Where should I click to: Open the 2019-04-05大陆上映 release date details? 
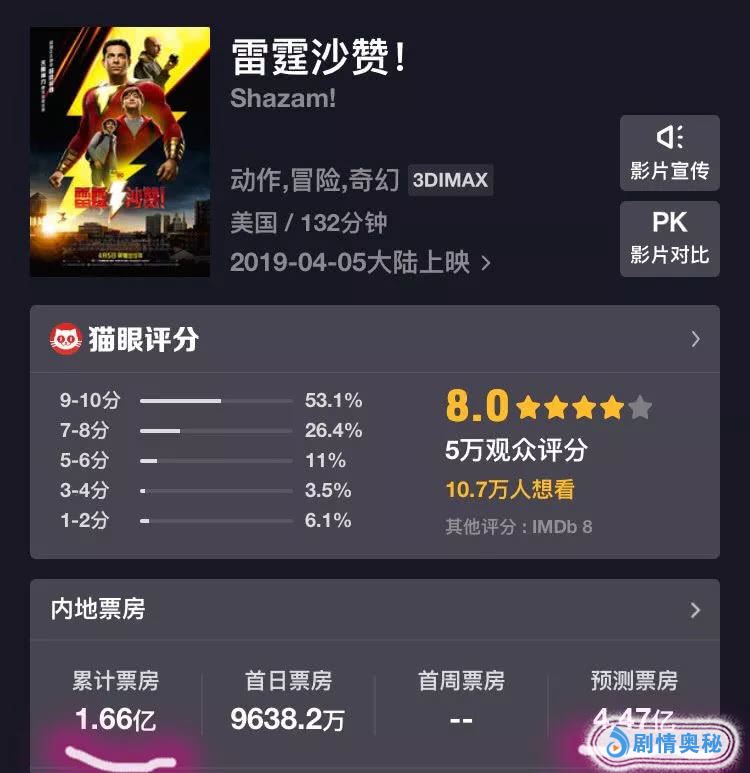(x=360, y=262)
